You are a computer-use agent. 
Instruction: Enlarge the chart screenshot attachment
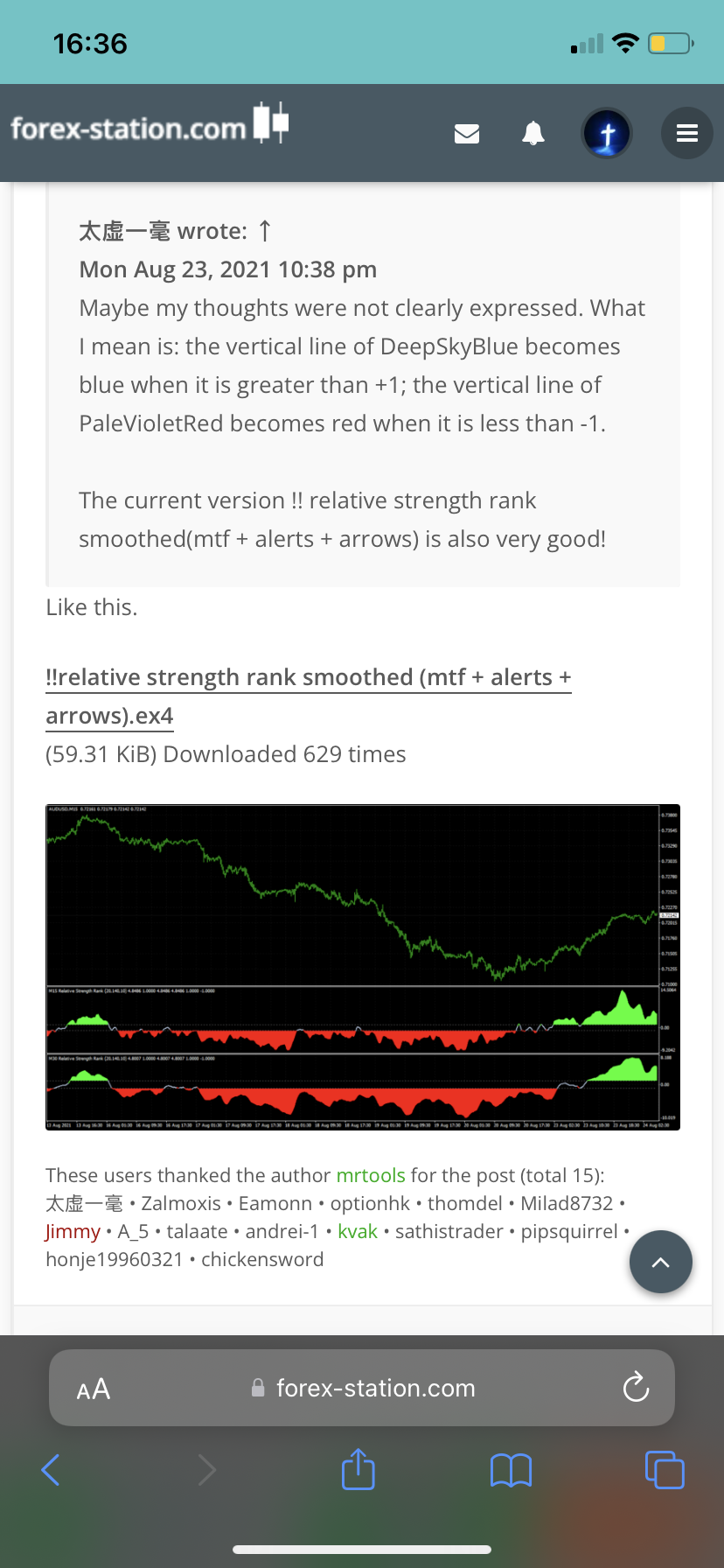point(362,967)
